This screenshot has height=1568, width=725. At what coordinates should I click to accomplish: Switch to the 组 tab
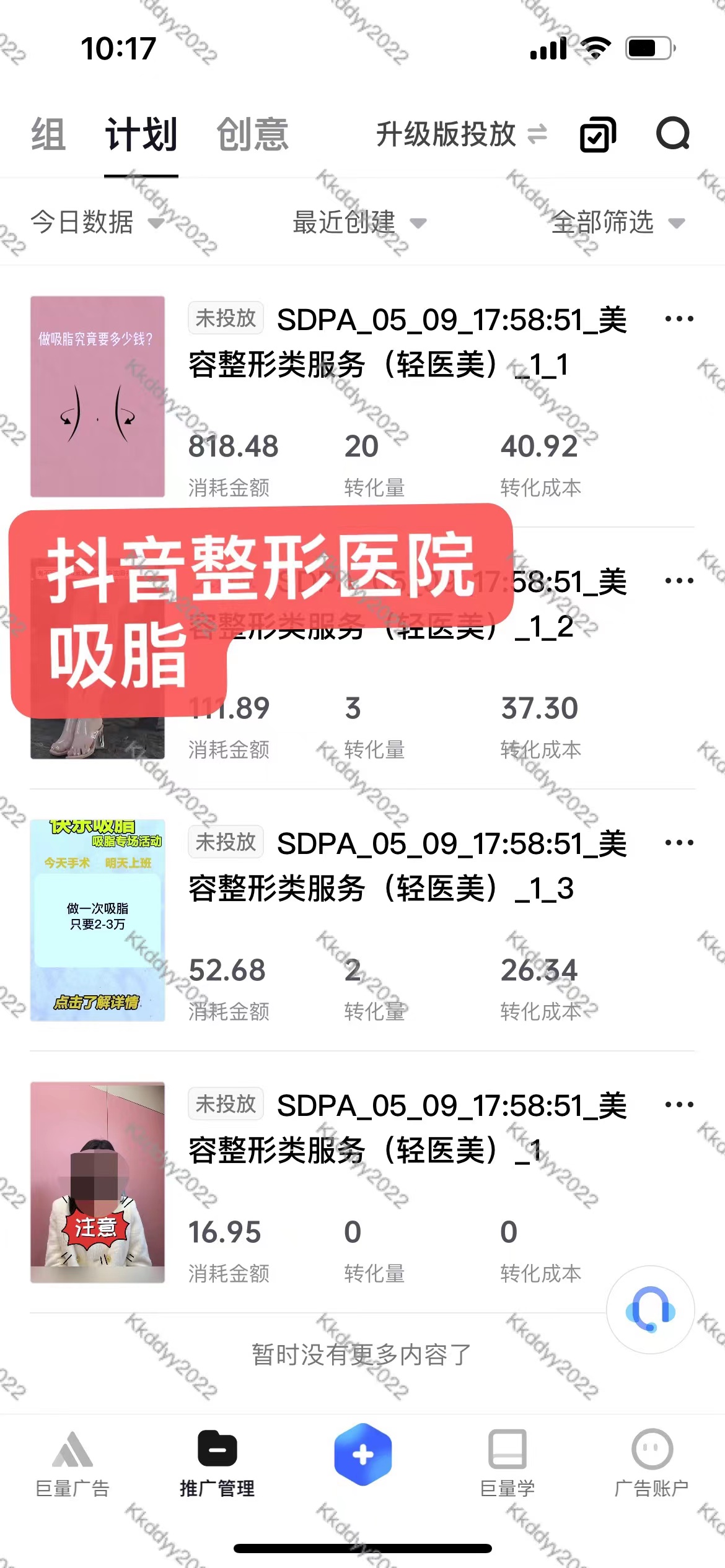pos(48,134)
